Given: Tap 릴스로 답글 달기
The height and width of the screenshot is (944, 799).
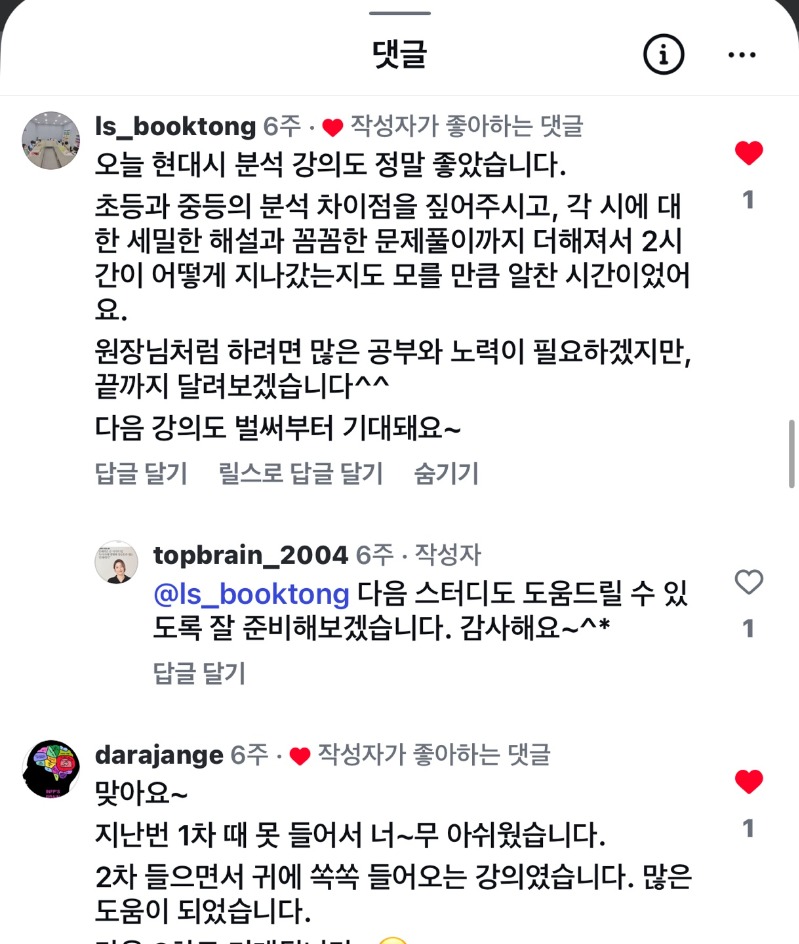Looking at the screenshot, I should [301, 473].
